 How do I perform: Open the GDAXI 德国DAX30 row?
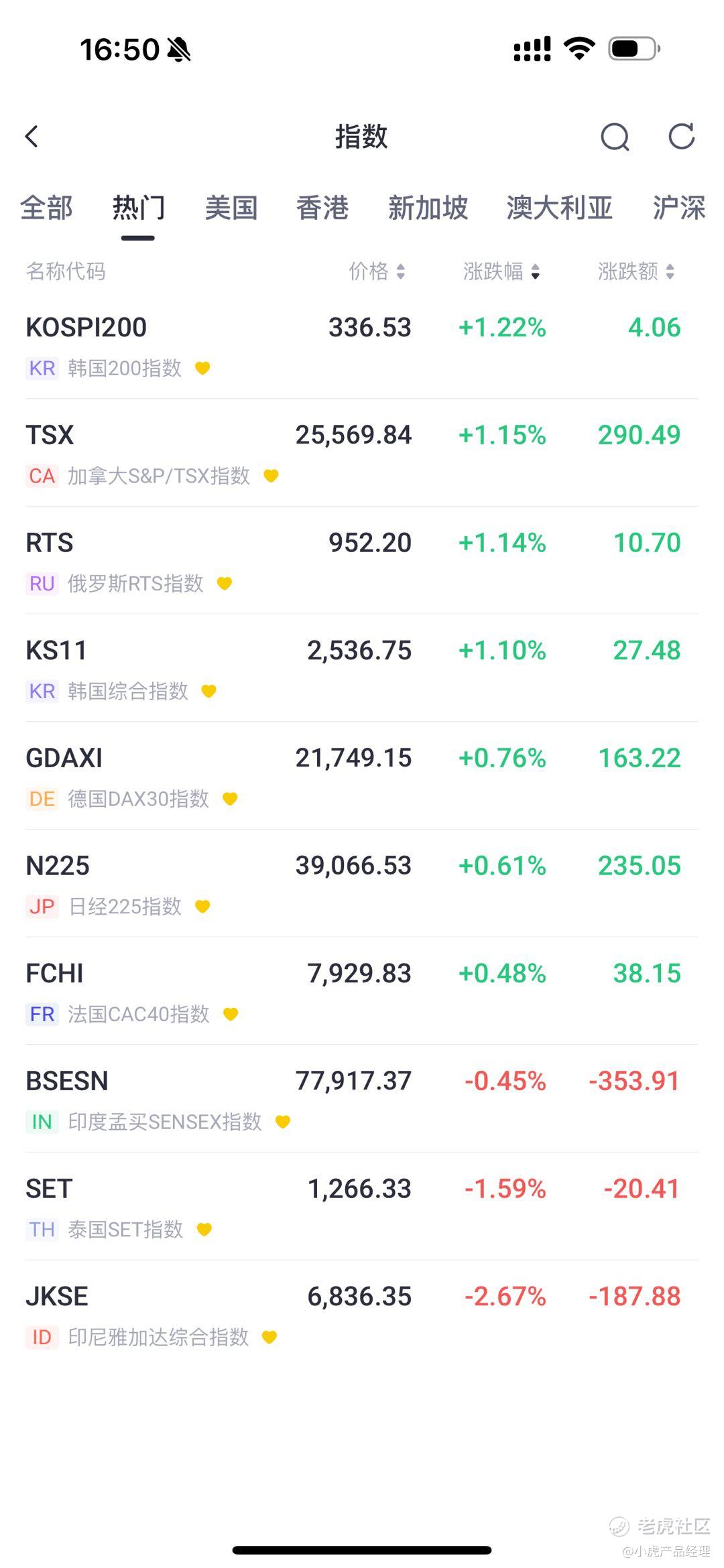coord(362,776)
